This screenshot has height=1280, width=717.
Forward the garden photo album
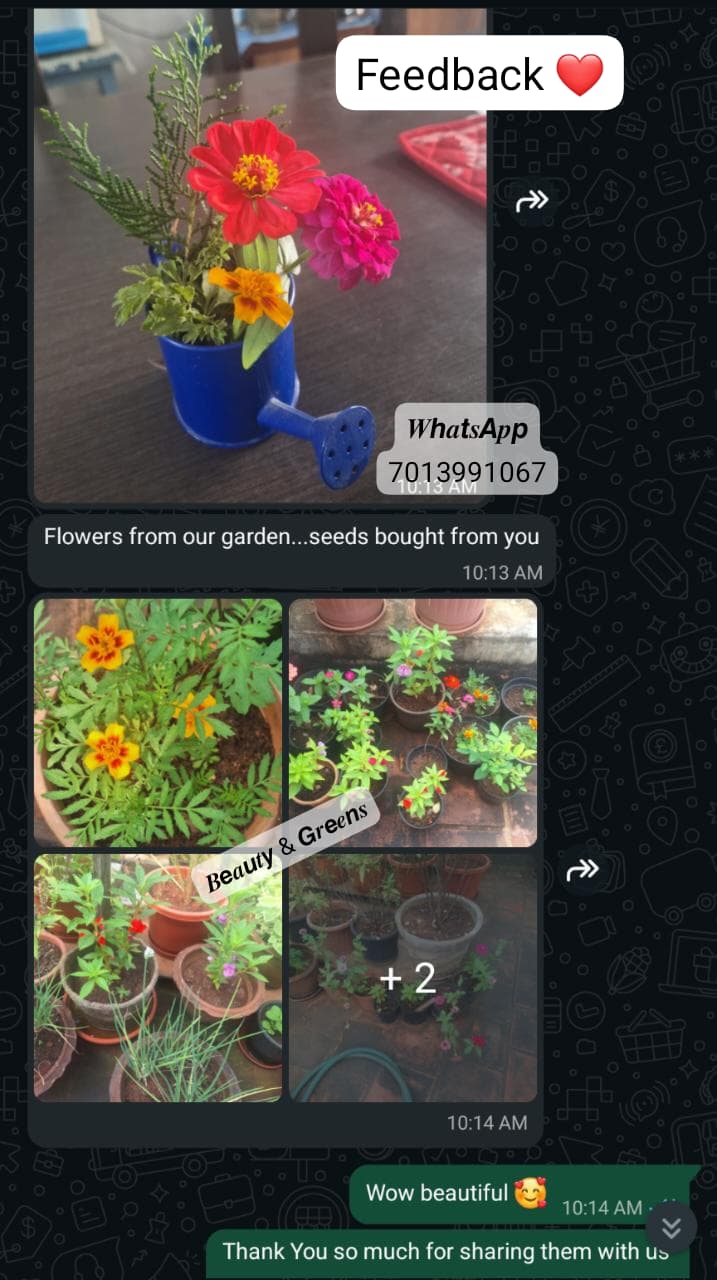click(581, 871)
